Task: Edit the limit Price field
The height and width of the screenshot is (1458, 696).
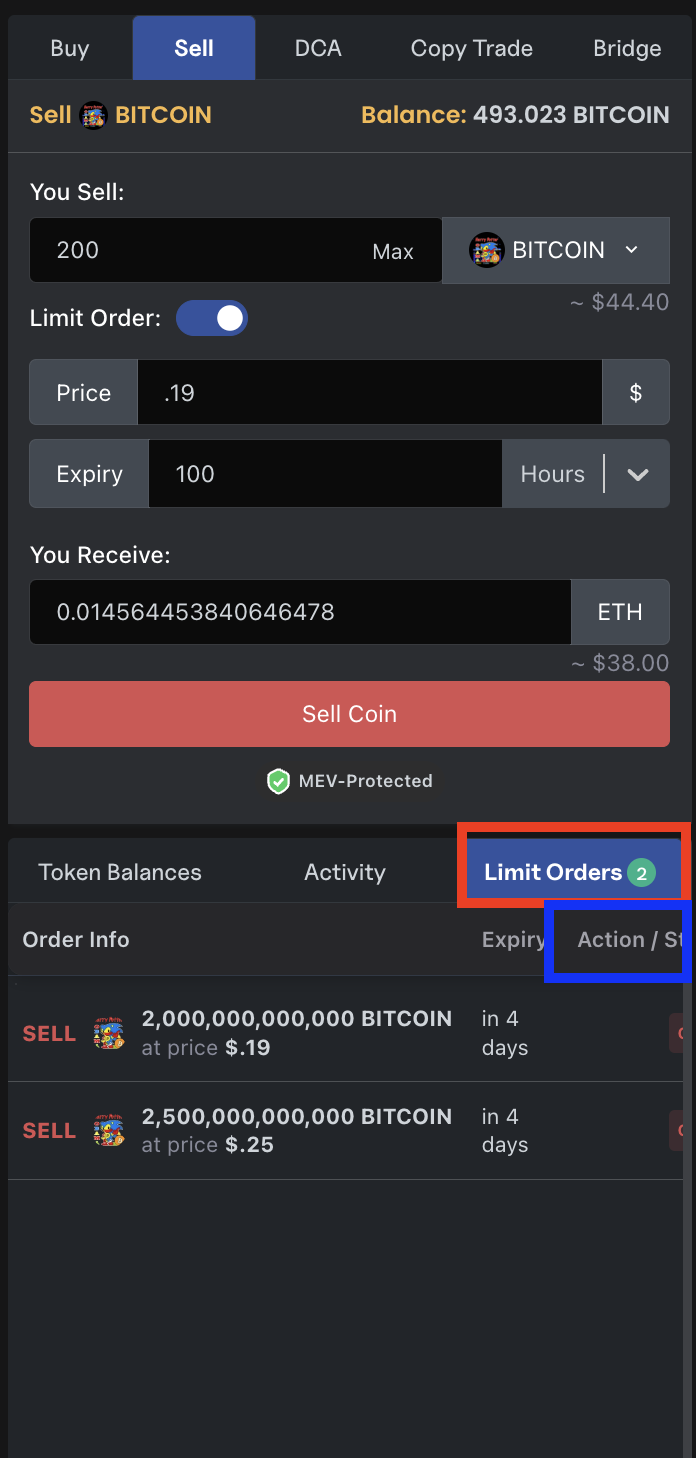Action: pos(369,393)
